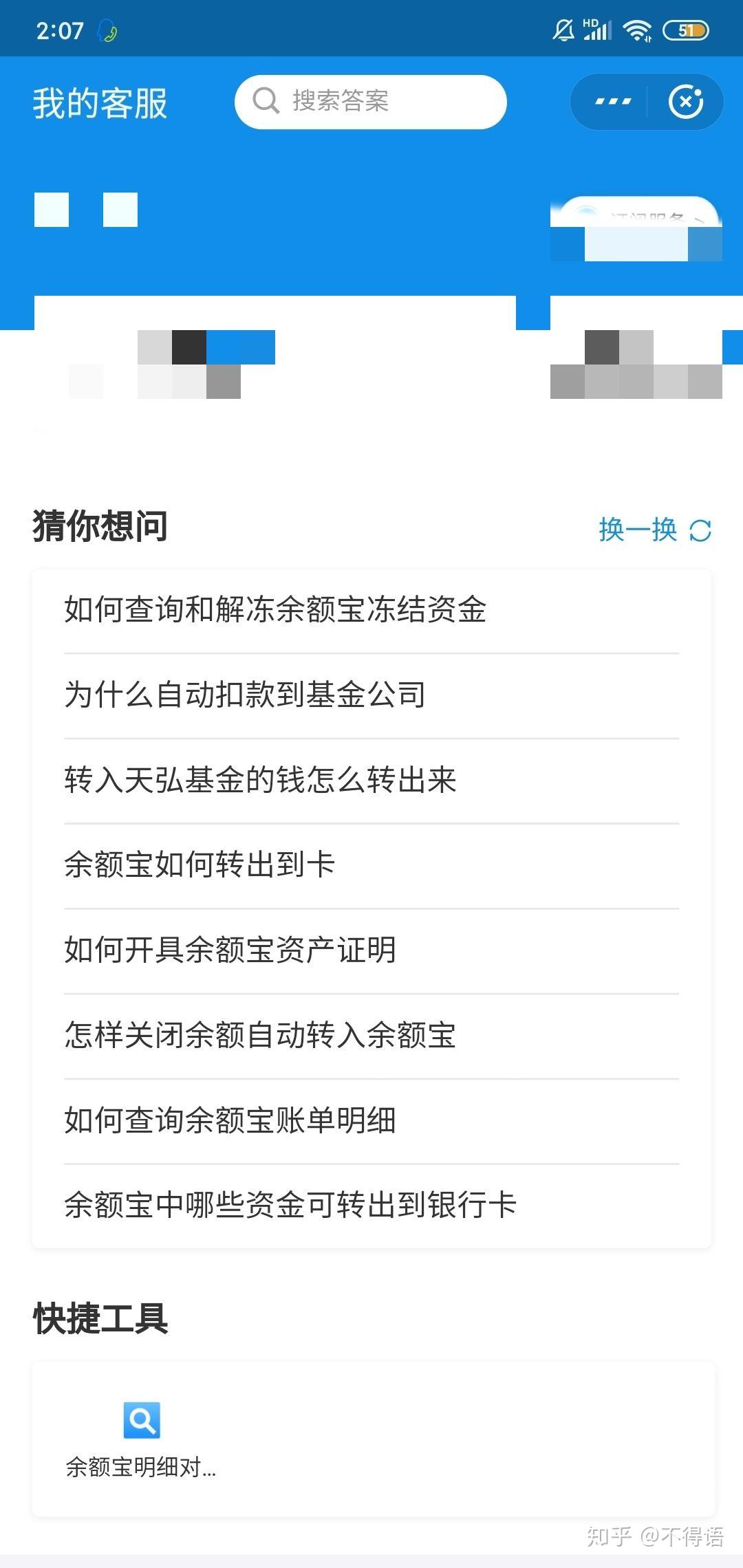Open the 余额宝明细对... quick tool

click(141, 1437)
